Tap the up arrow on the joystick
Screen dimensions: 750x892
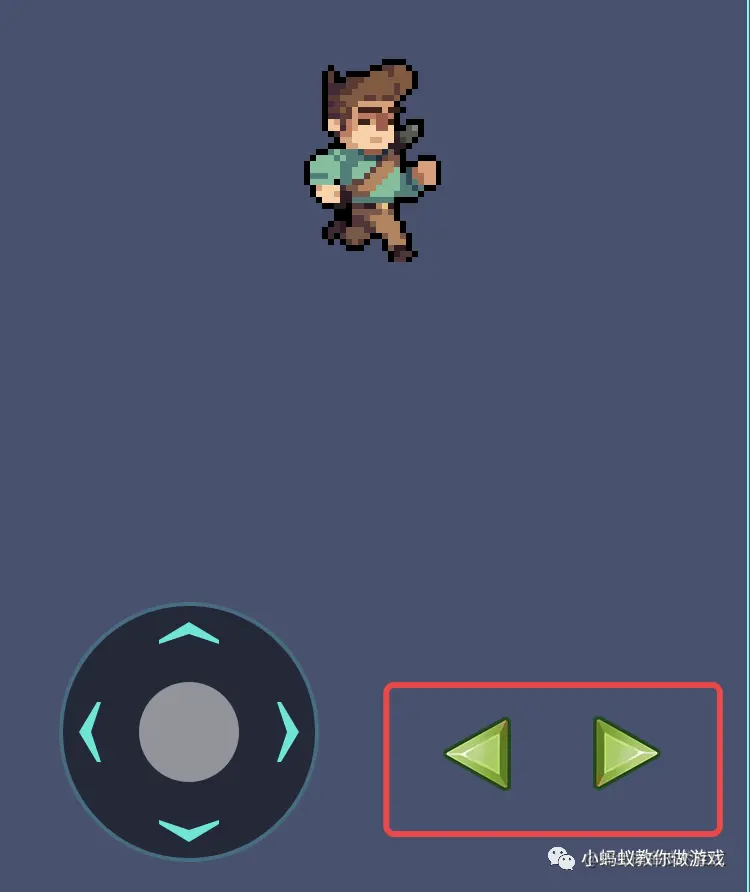pyautogui.click(x=189, y=633)
